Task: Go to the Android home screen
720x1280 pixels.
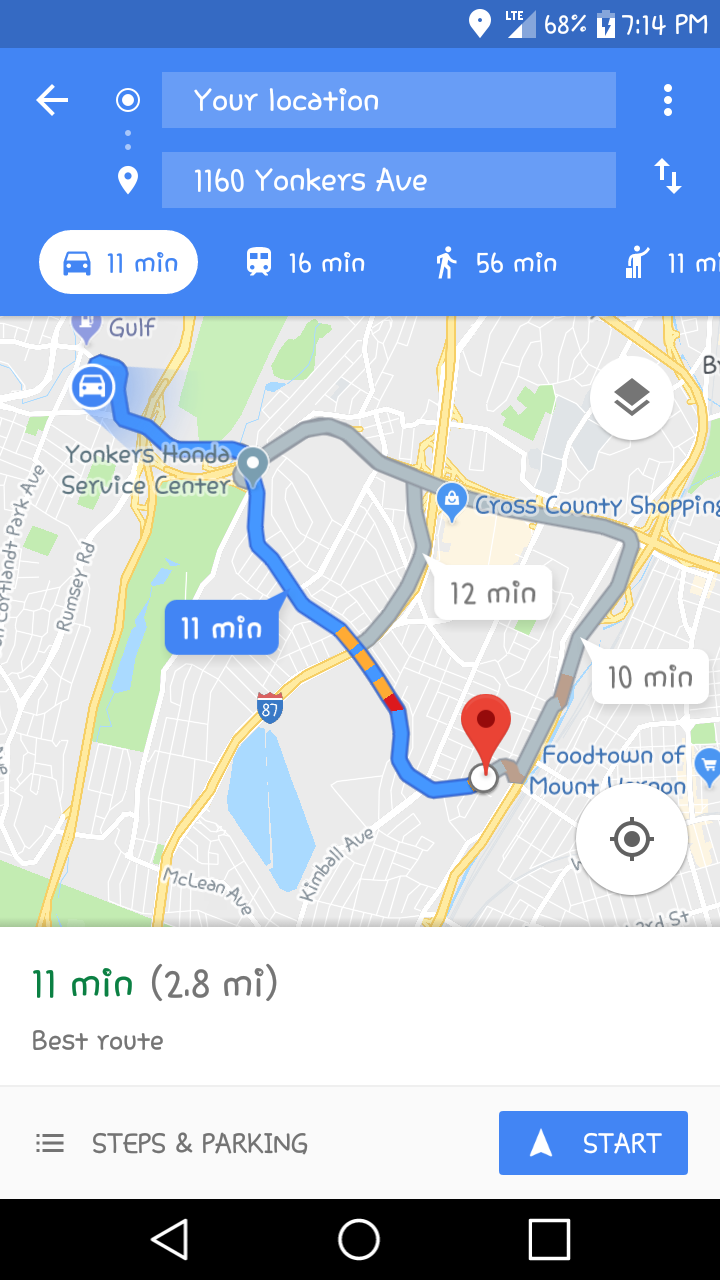Action: click(359, 1240)
